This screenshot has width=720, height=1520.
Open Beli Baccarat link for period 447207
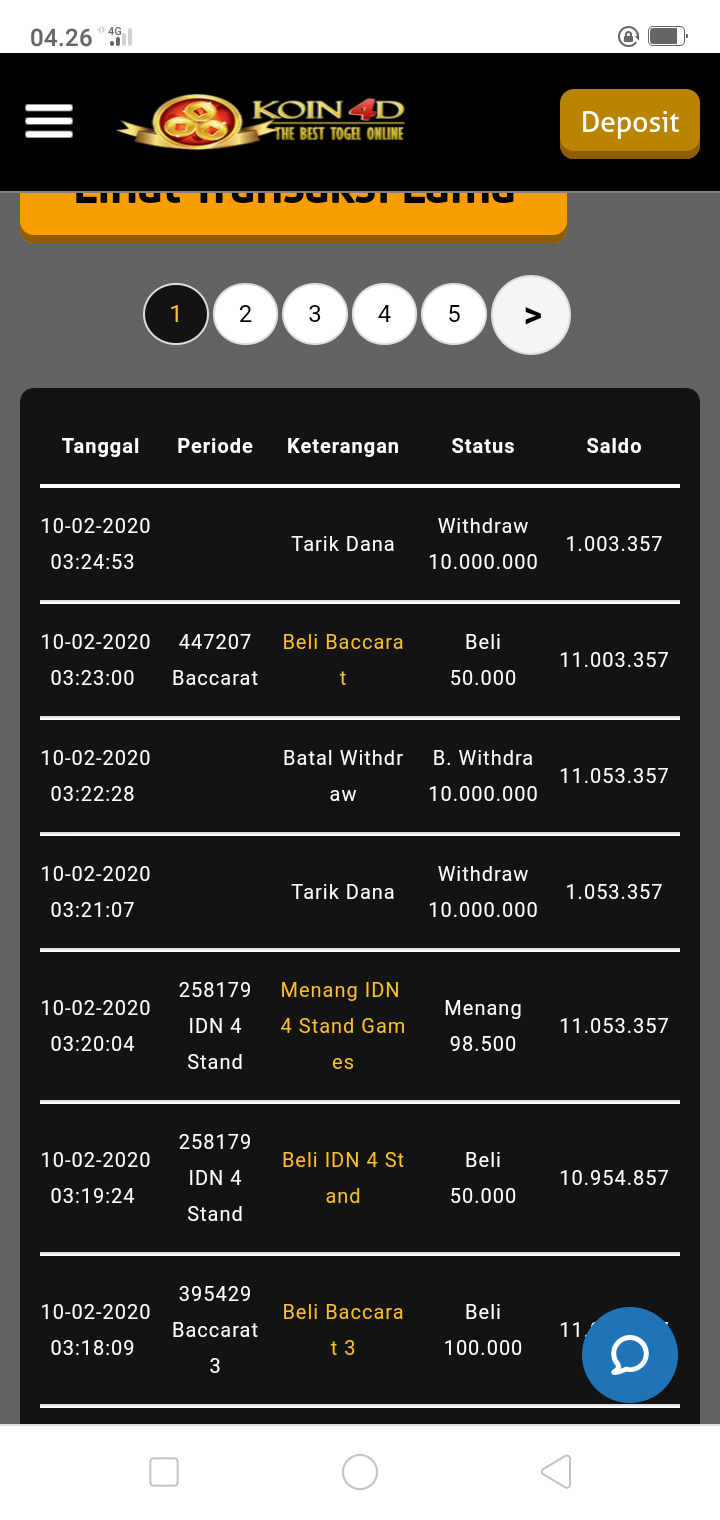tap(343, 659)
